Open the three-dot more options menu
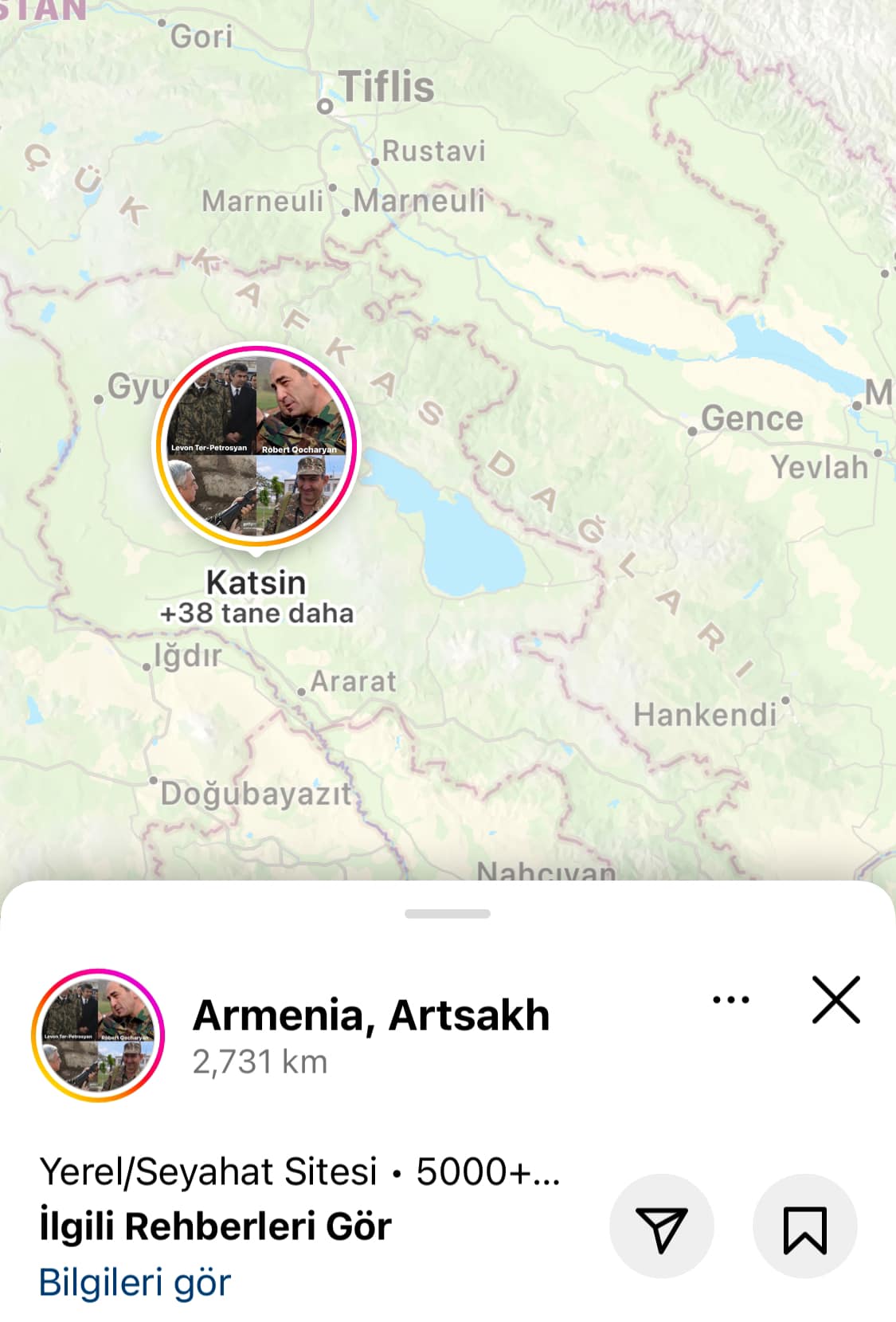The width and height of the screenshot is (896, 1322). [x=730, y=999]
